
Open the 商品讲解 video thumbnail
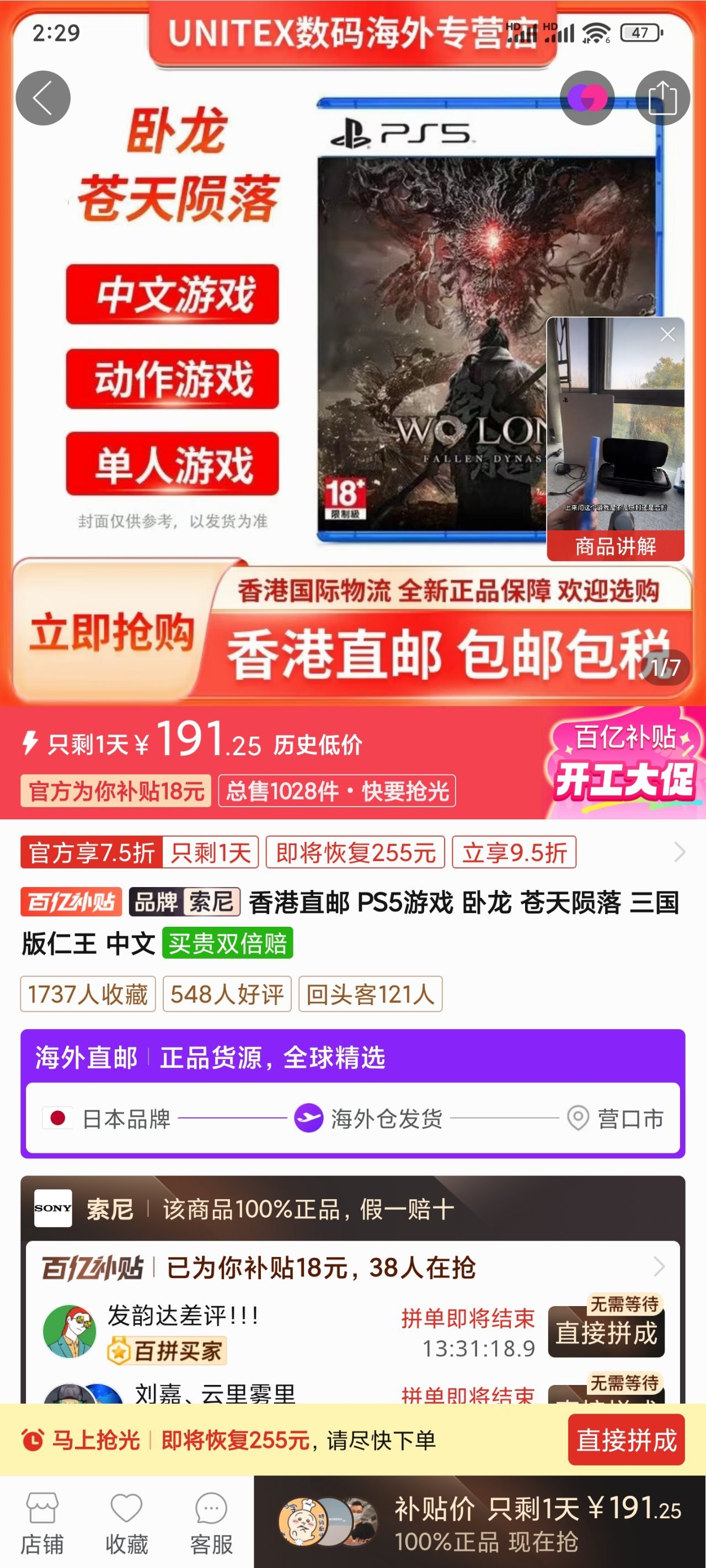click(615, 438)
